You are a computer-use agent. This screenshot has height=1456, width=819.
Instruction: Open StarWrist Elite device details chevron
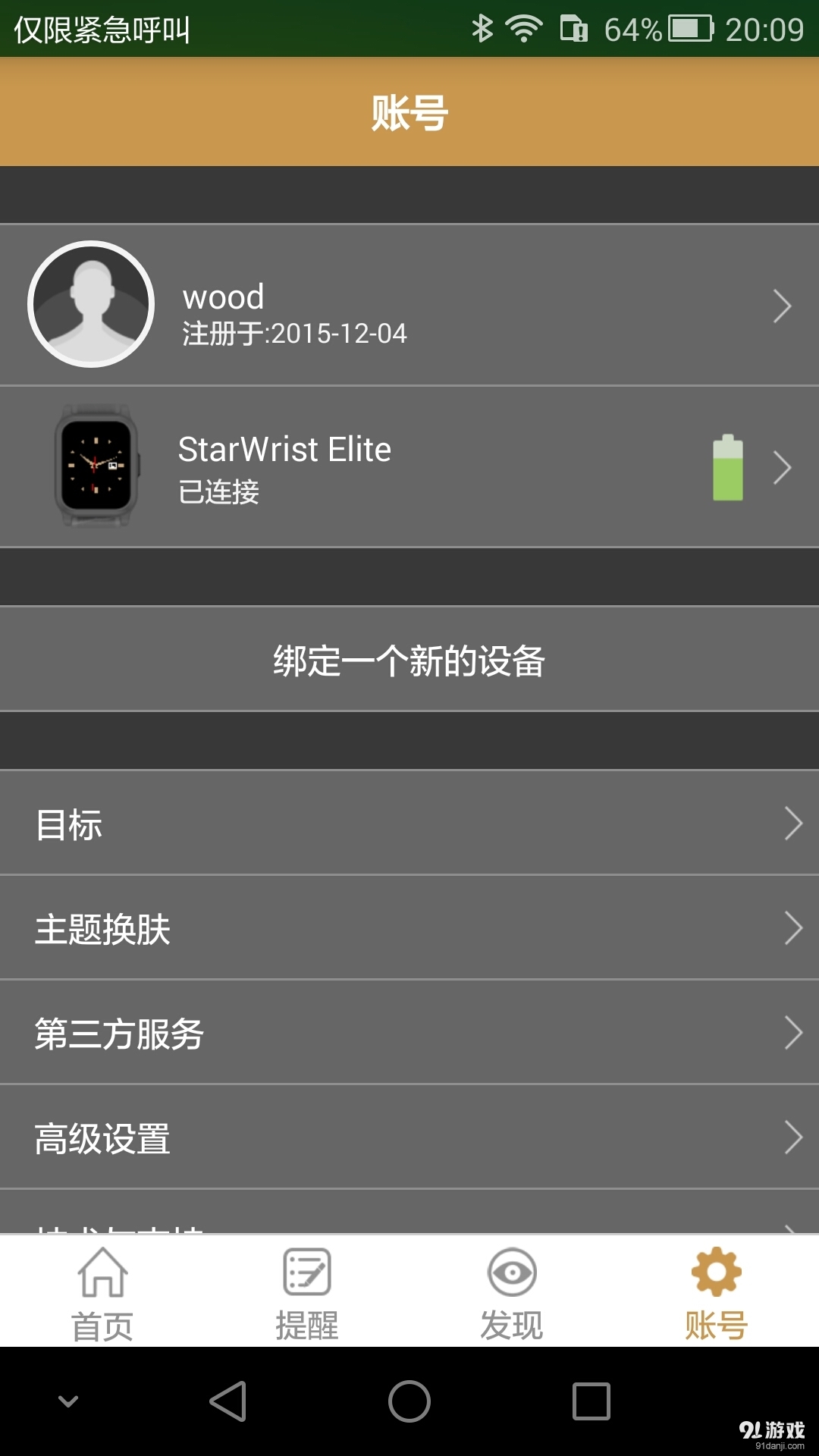[x=783, y=468]
